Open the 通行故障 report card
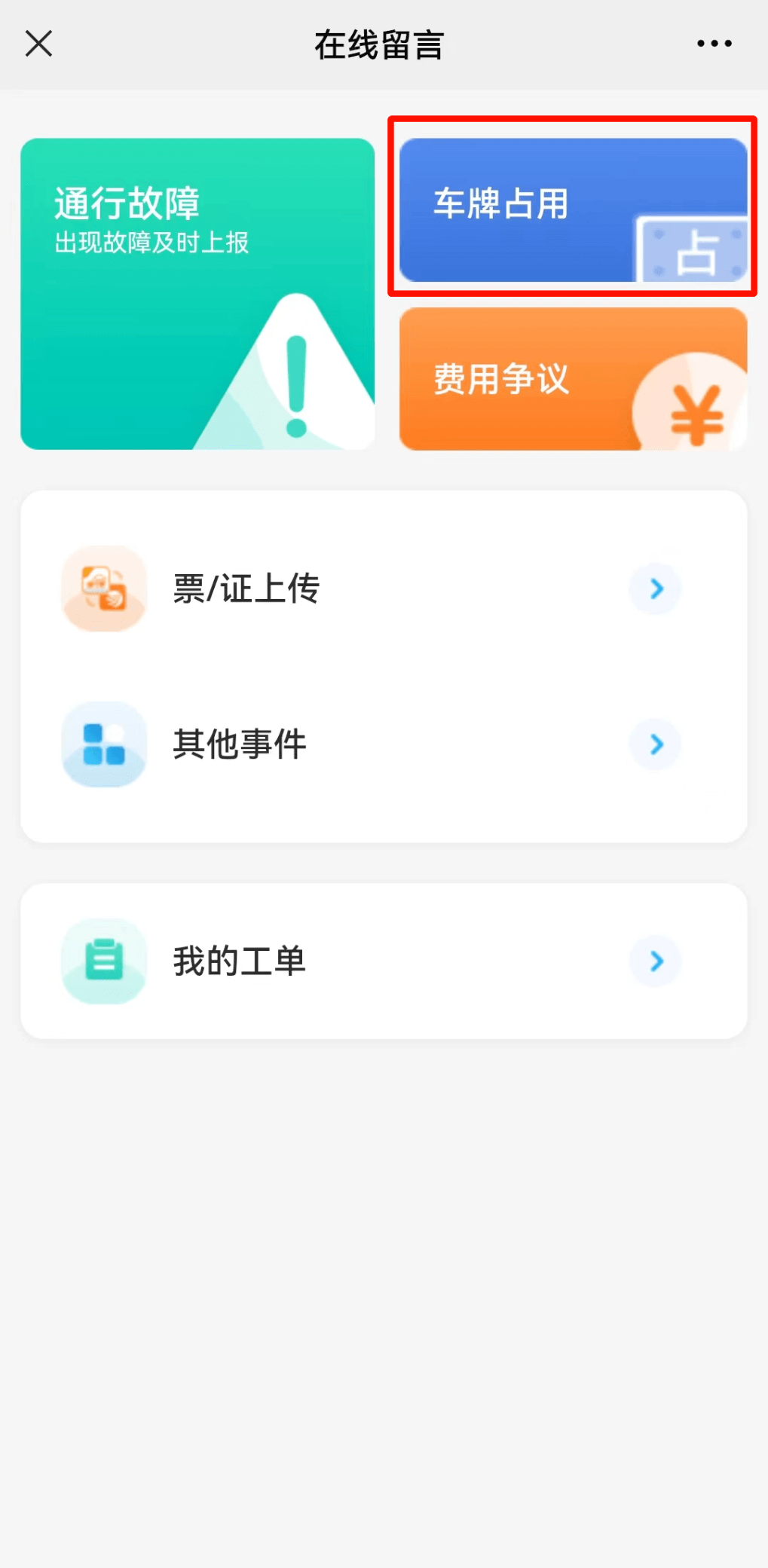Viewport: 768px width, 1568px height. pyautogui.click(x=197, y=294)
